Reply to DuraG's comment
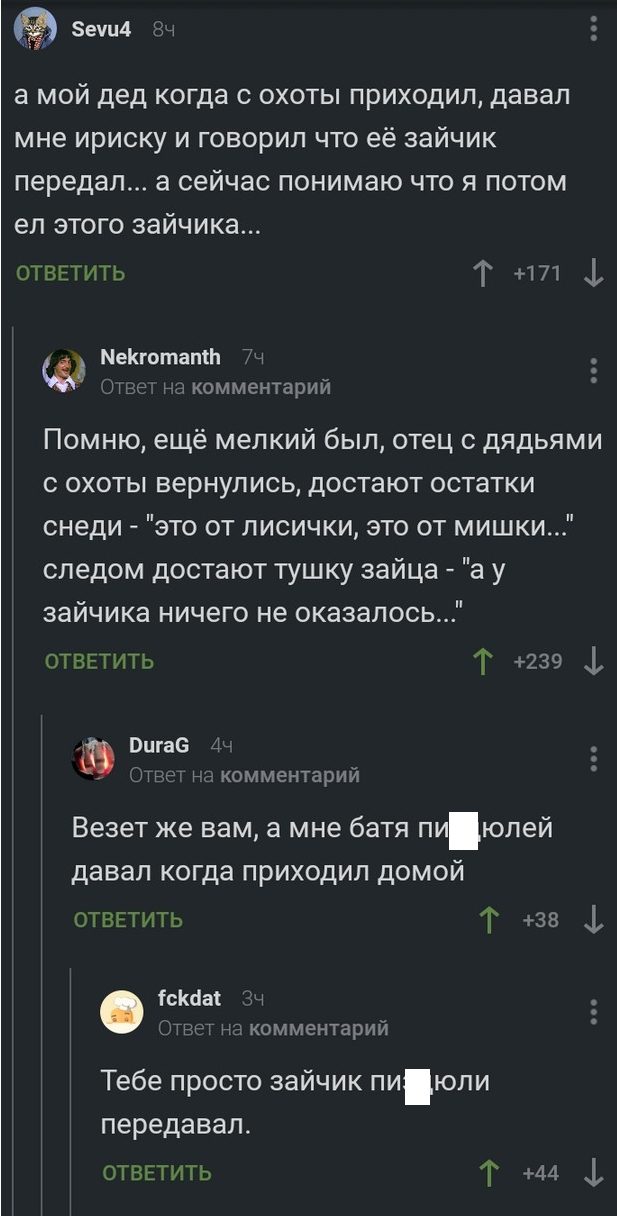 (x=128, y=920)
